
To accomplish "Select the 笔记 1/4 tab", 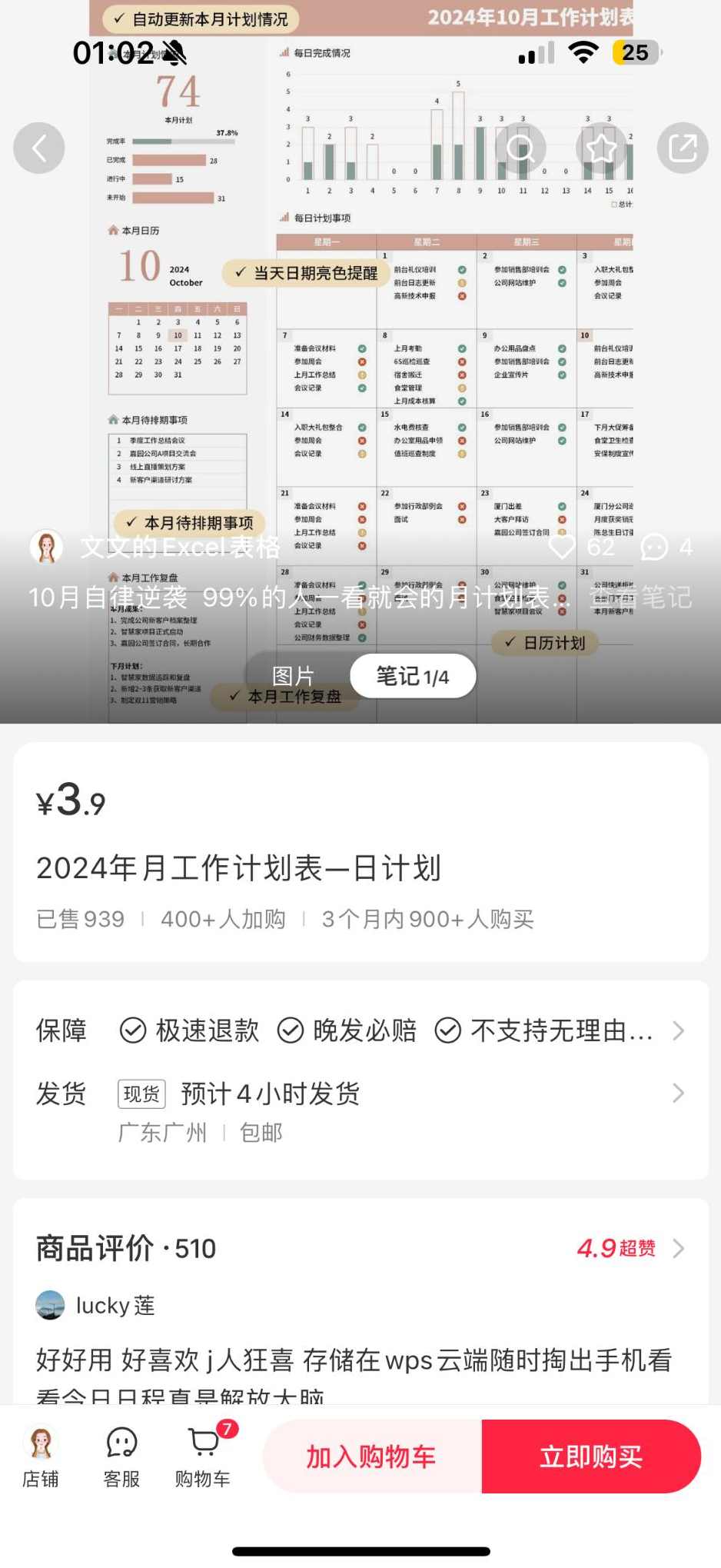I will pyautogui.click(x=412, y=675).
